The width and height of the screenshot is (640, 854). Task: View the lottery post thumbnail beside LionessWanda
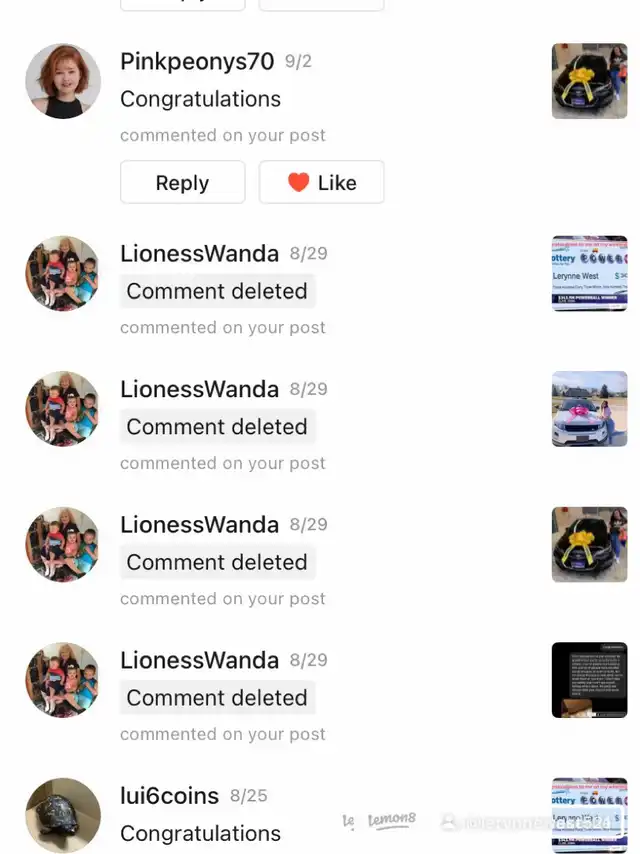point(589,273)
